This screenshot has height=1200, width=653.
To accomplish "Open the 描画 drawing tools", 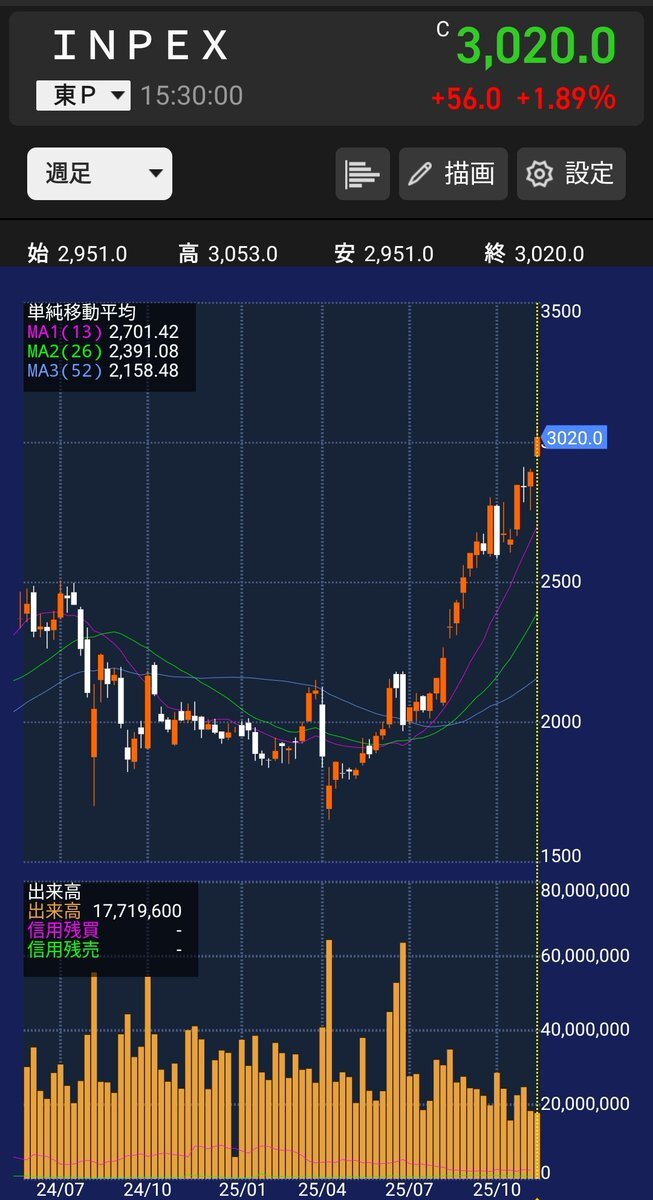I will pyautogui.click(x=453, y=174).
